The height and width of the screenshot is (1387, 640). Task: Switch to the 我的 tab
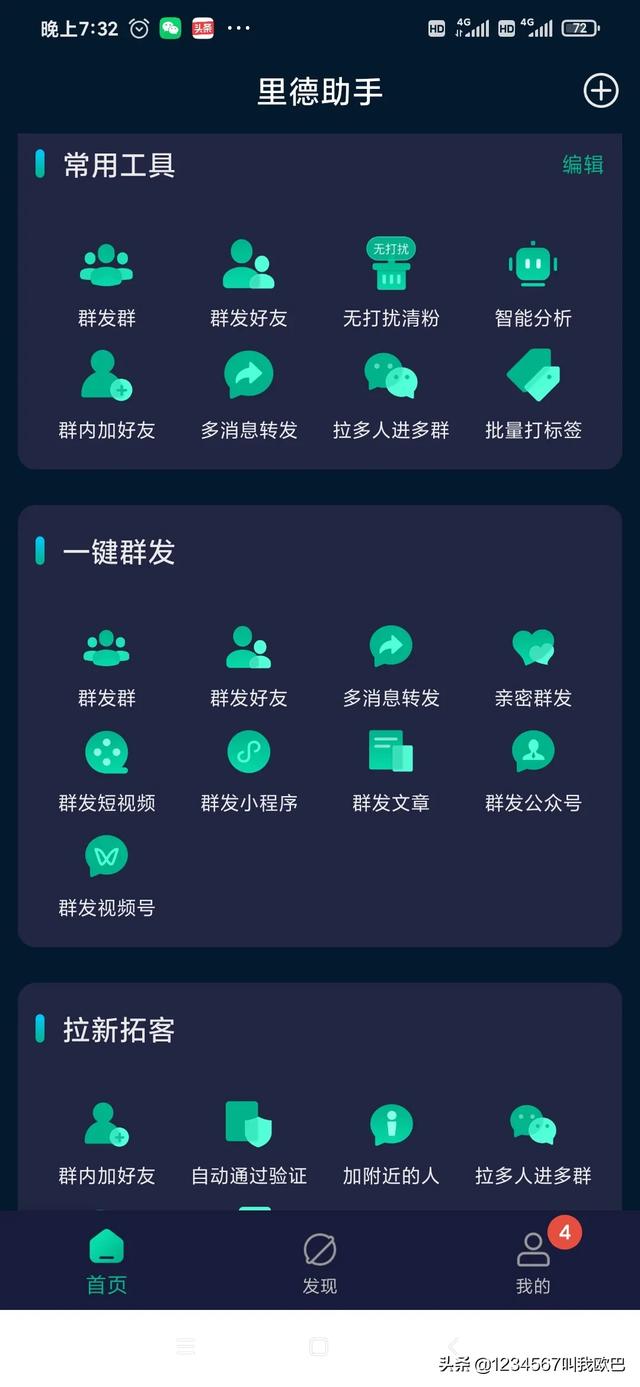[533, 1262]
